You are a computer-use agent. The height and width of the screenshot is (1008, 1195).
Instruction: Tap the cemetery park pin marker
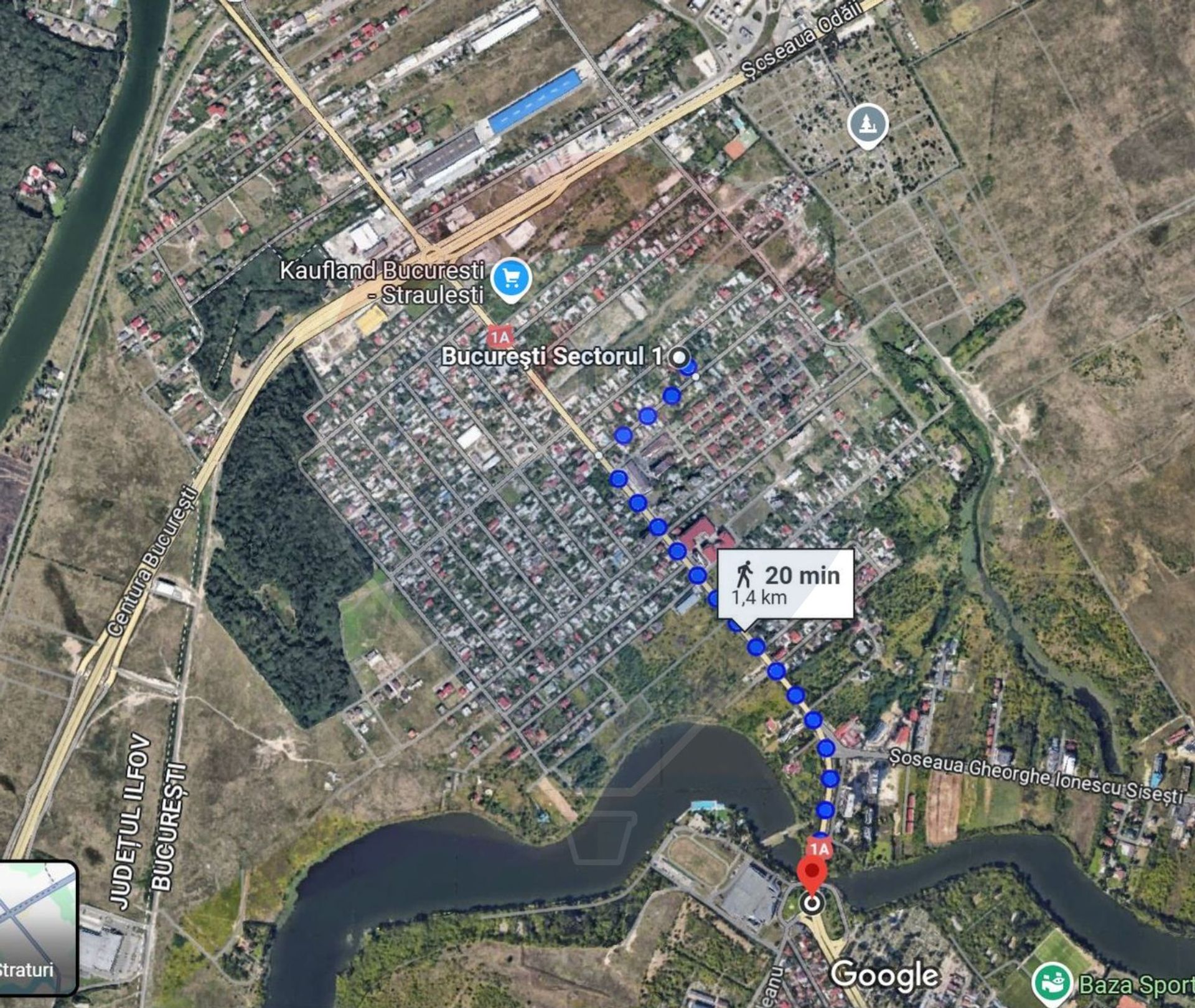tap(868, 124)
